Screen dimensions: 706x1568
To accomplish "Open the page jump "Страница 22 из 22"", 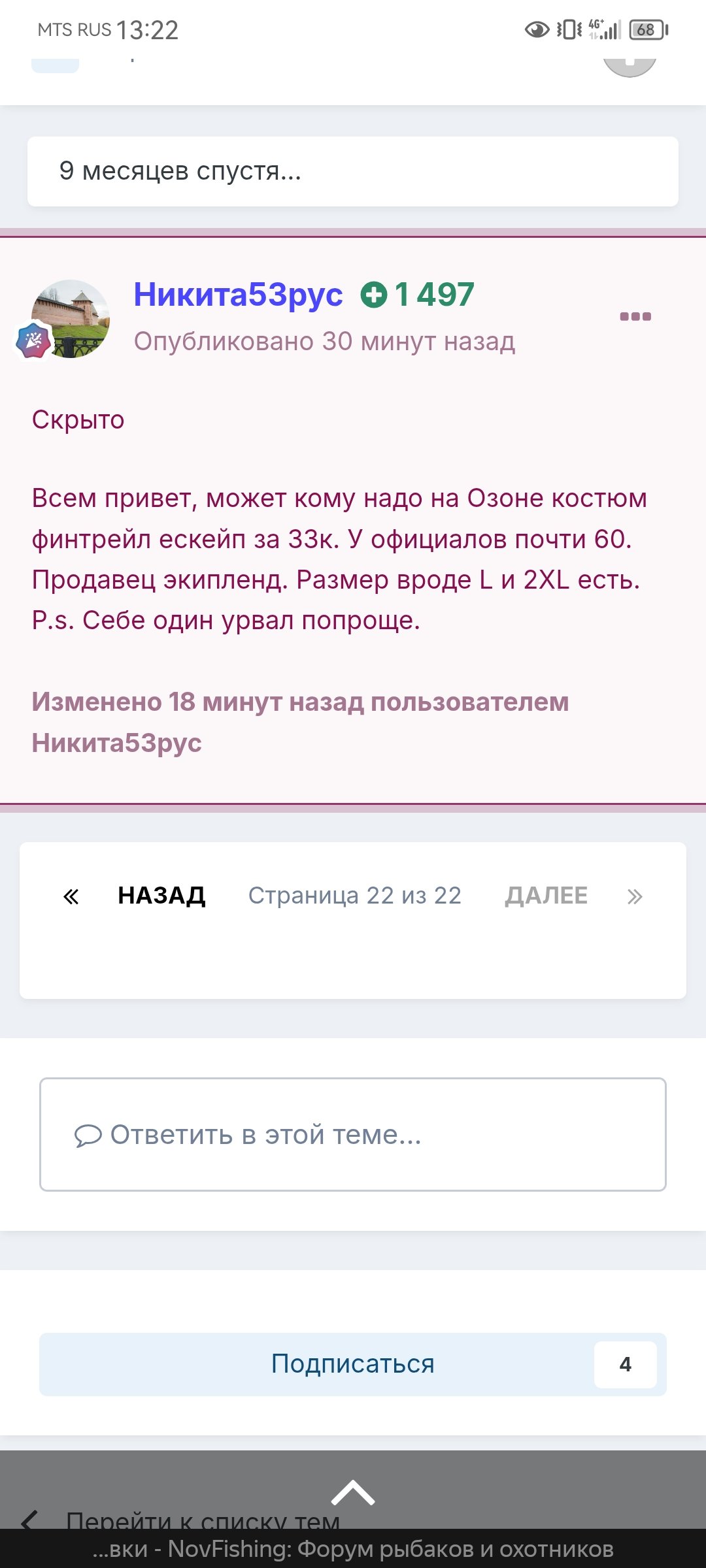I will pyautogui.click(x=354, y=896).
